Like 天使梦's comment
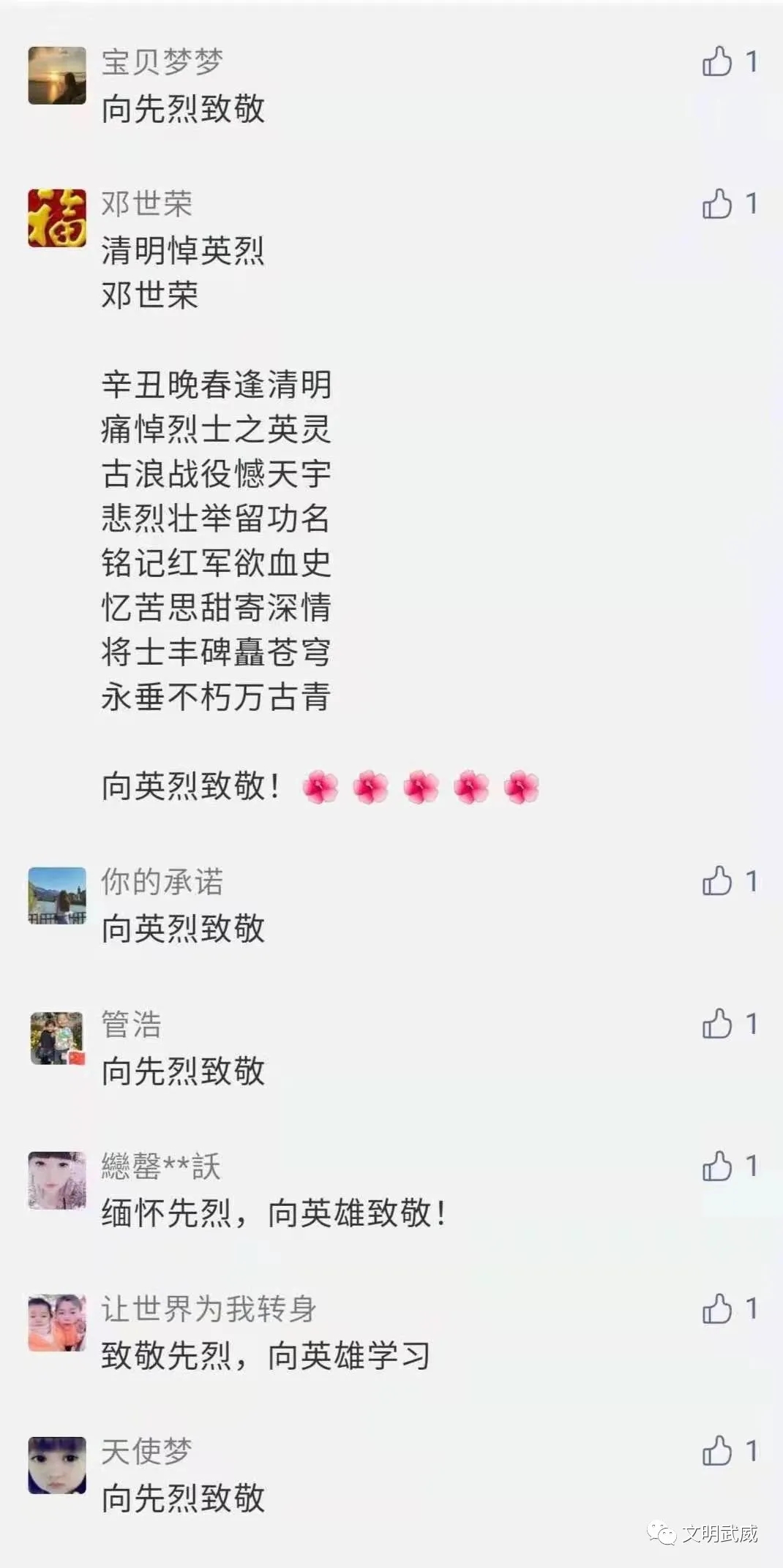The image size is (783, 1568). 717,1451
